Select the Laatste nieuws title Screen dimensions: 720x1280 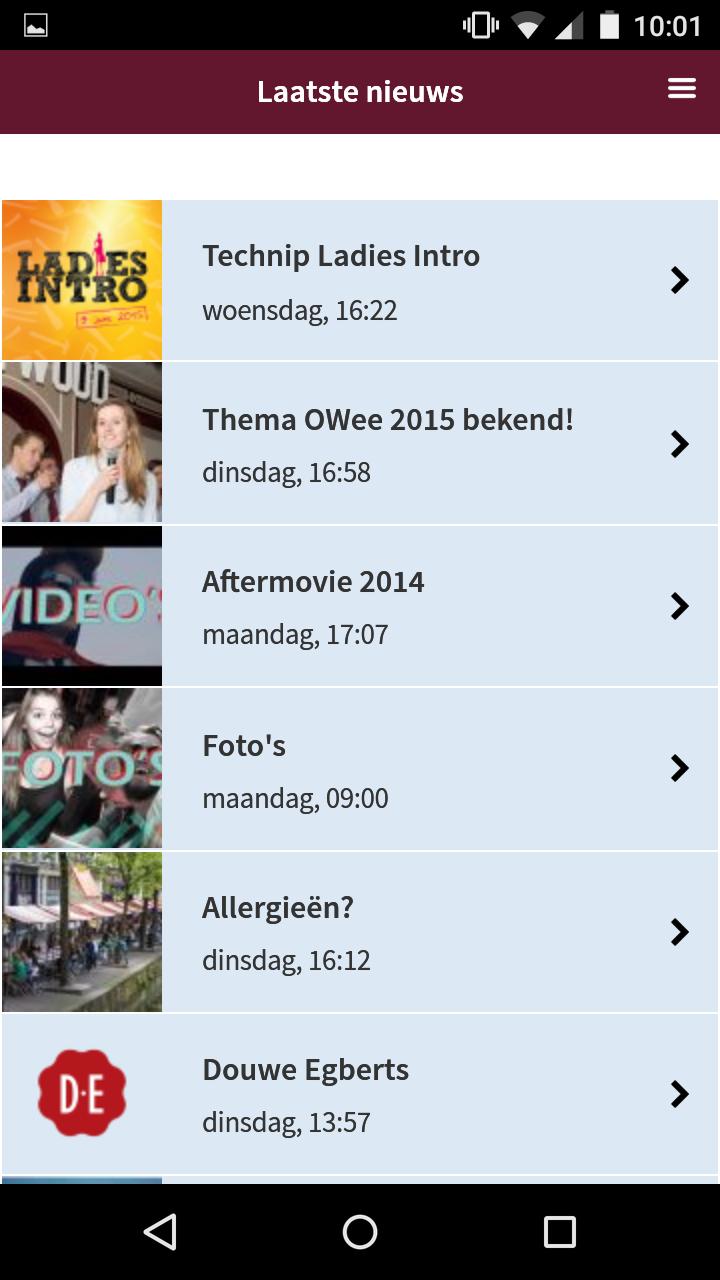click(x=360, y=91)
